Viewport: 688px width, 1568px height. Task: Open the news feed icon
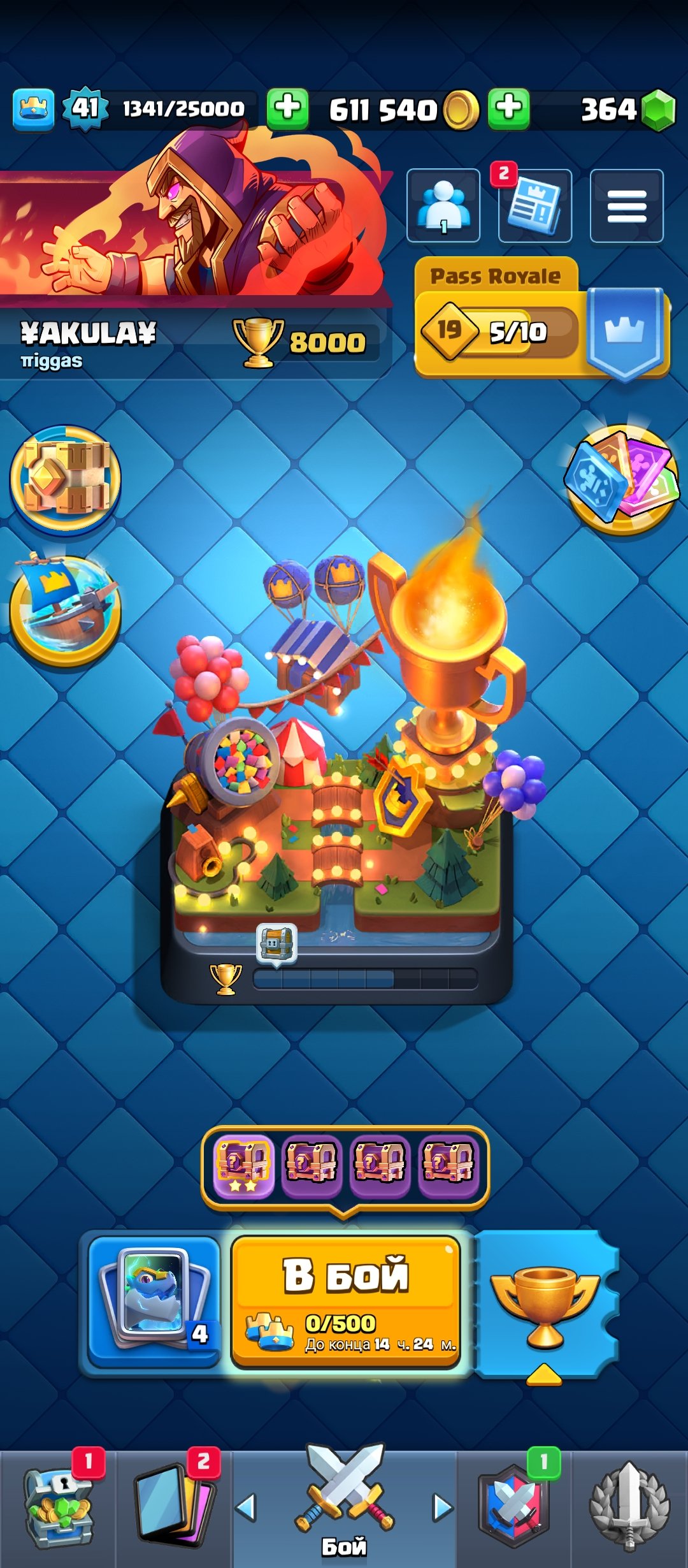(x=534, y=206)
